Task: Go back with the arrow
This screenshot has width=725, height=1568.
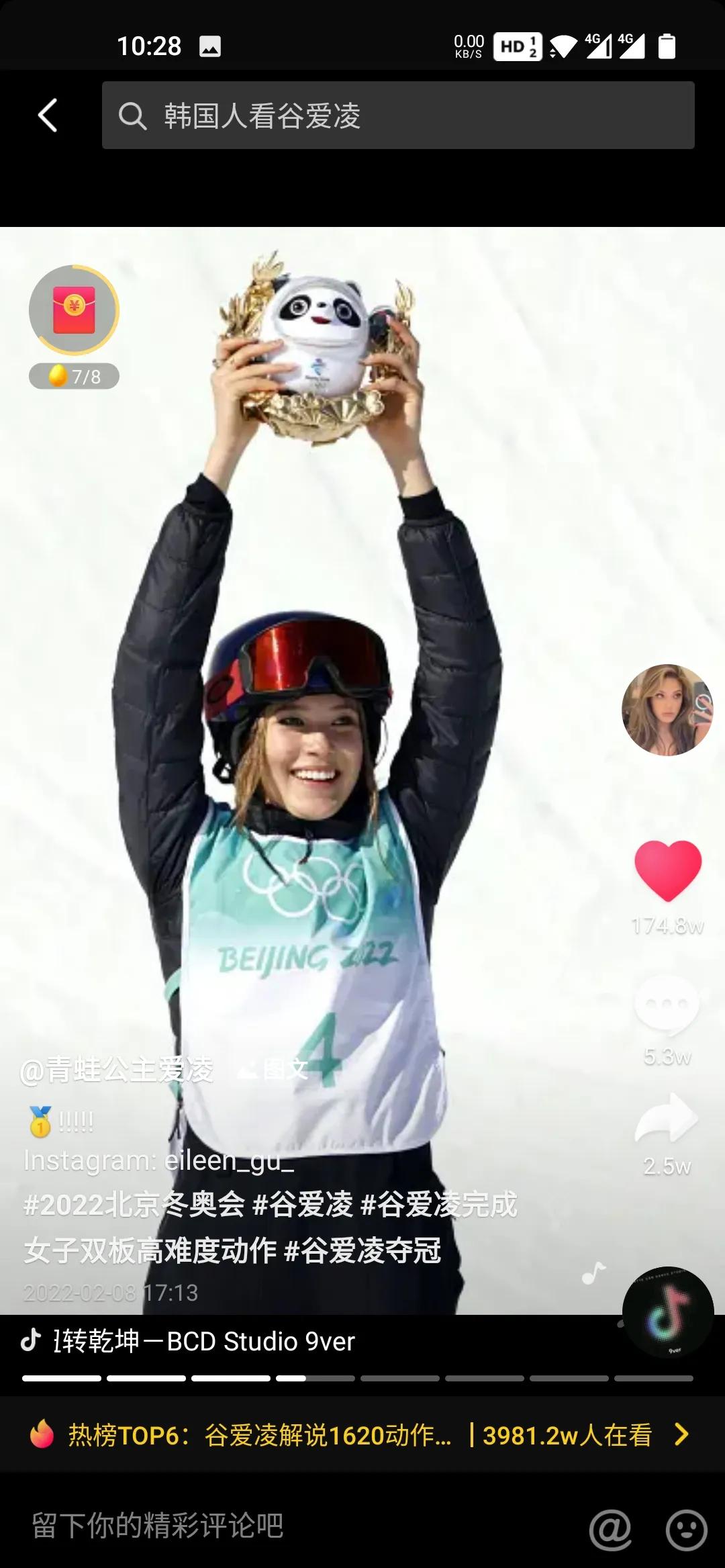Action: [48, 116]
